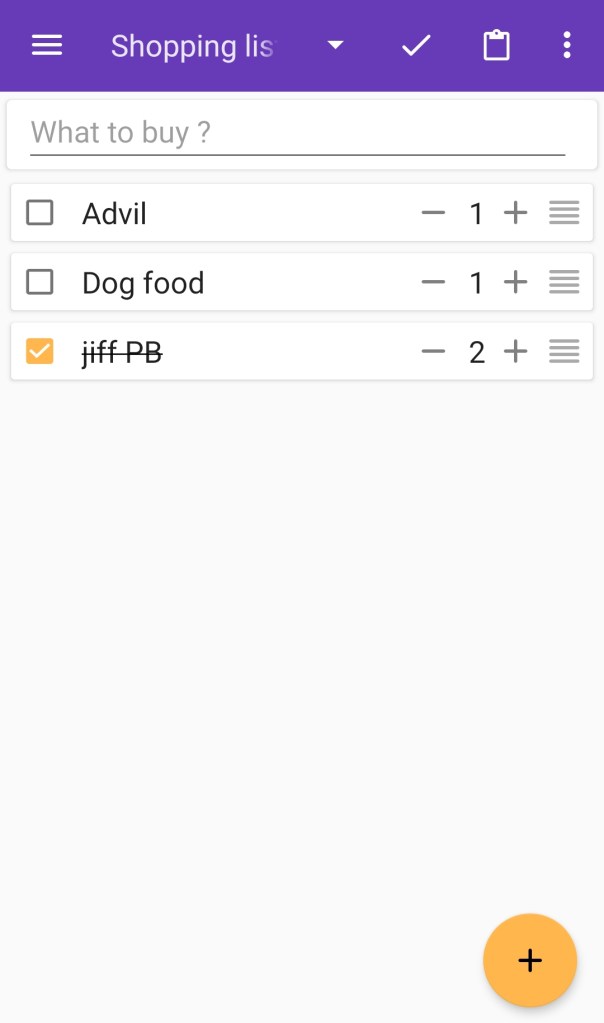Tap the reorder handle for jiff PB
Screen dimensions: 604x1023
[564, 352]
